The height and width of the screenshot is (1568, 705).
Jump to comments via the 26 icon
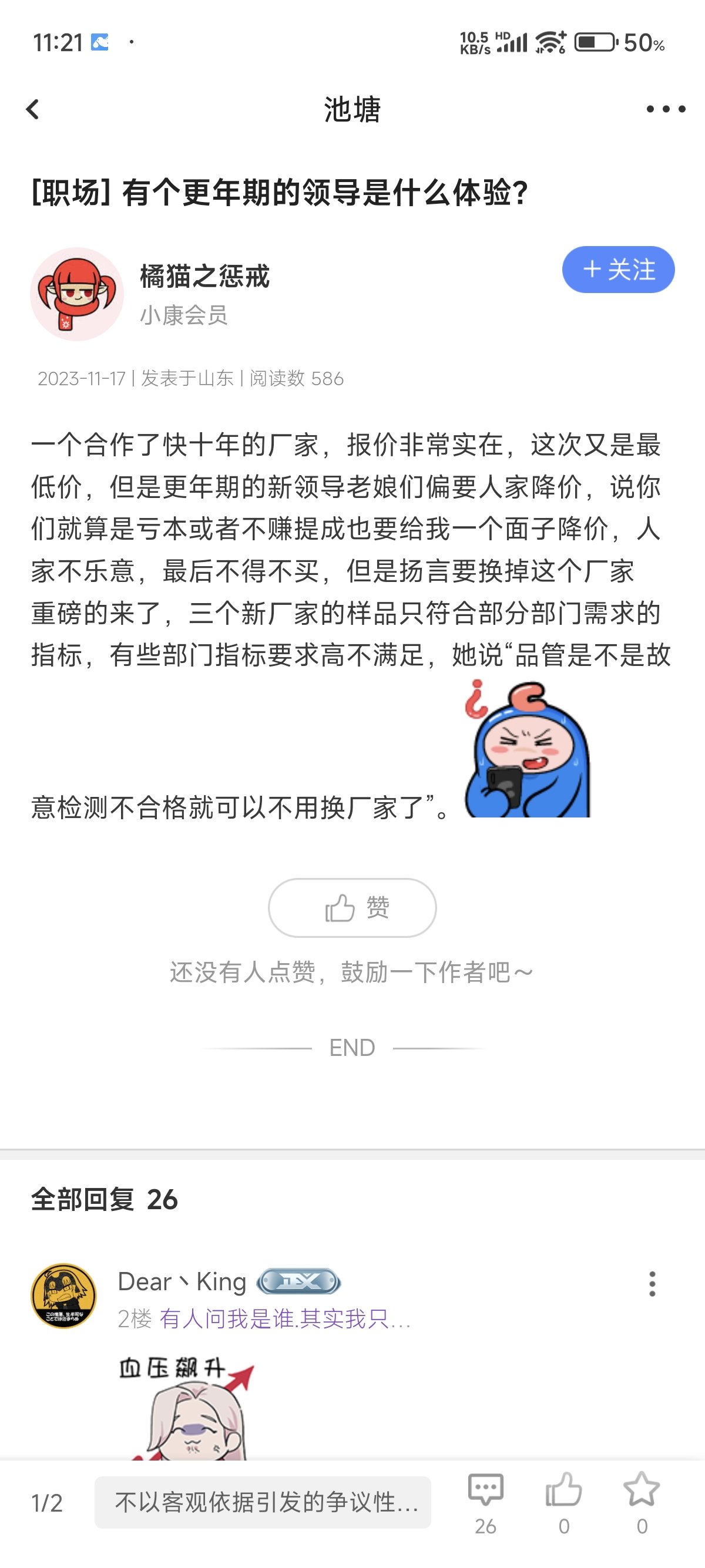pyautogui.click(x=485, y=1503)
